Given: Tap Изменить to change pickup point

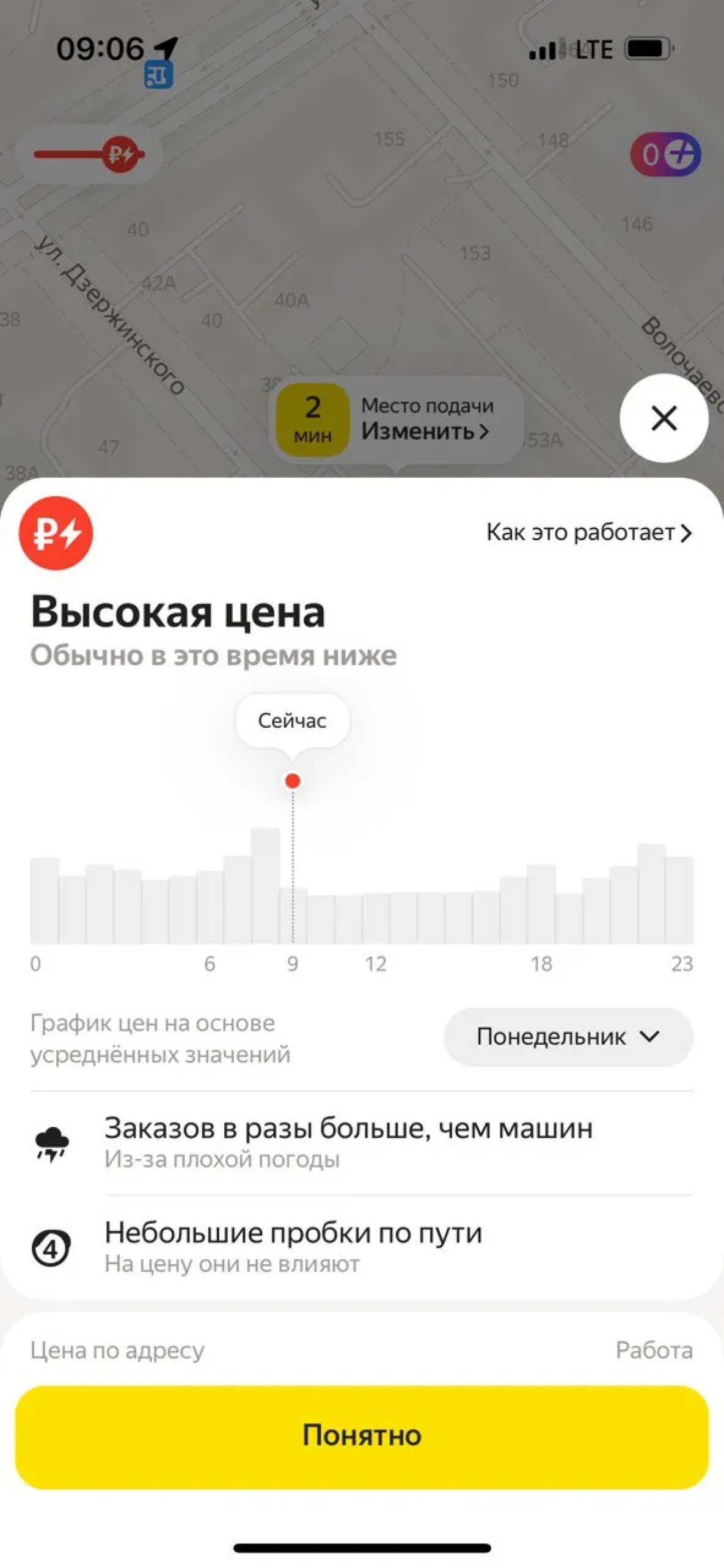Looking at the screenshot, I should pyautogui.click(x=425, y=431).
